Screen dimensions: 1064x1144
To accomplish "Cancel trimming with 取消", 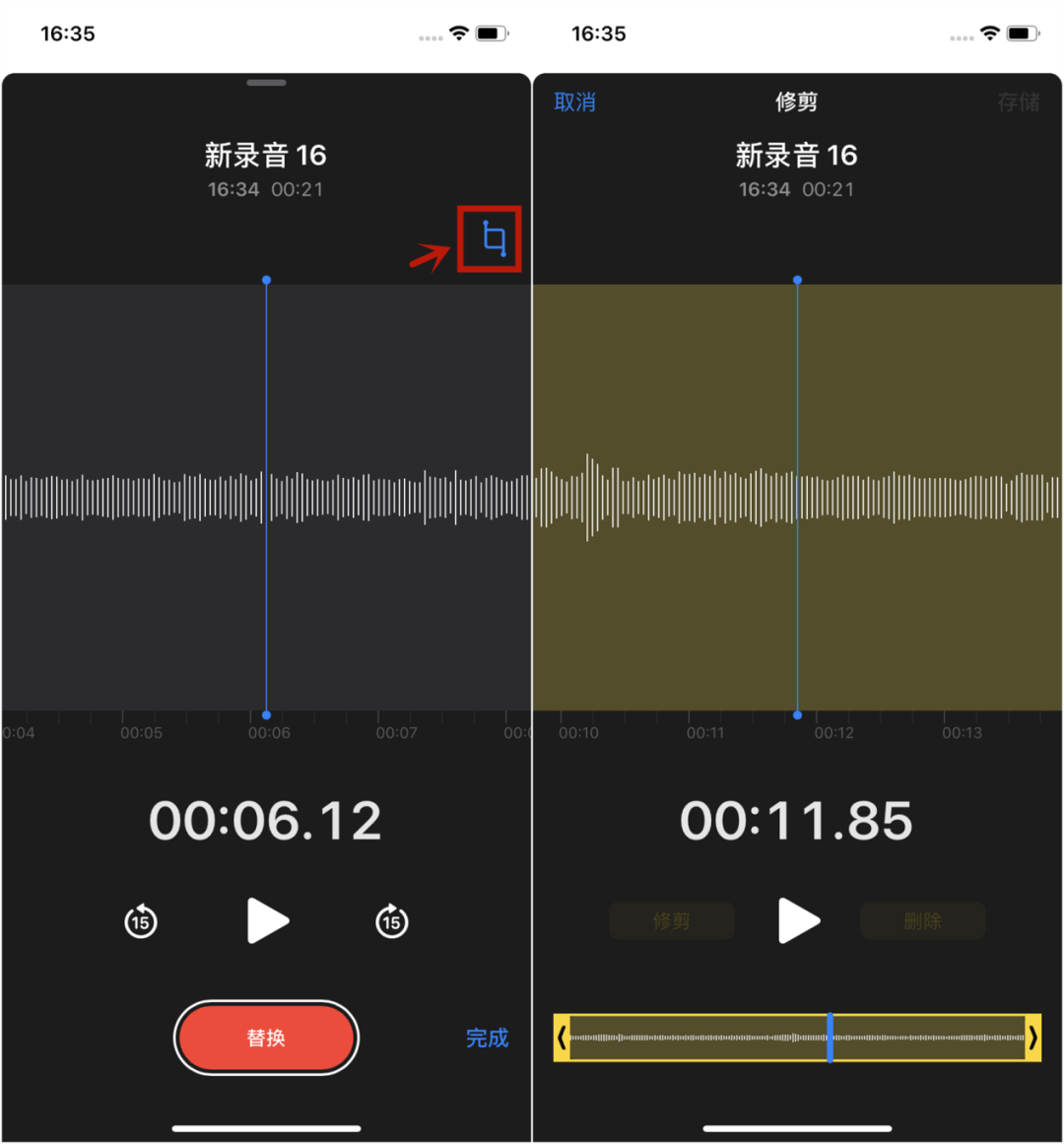I will pos(574,102).
